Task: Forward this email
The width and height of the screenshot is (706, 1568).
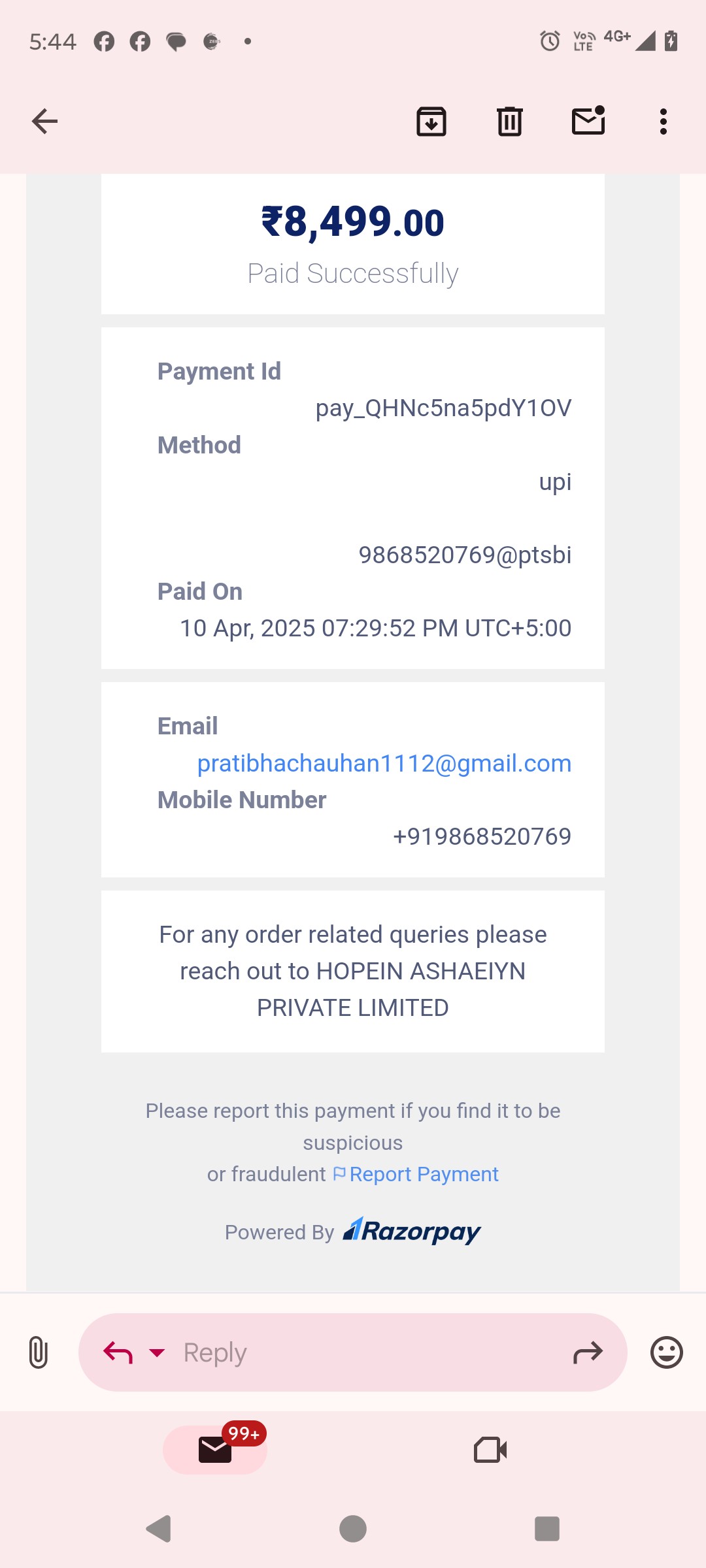Action: tap(588, 1352)
